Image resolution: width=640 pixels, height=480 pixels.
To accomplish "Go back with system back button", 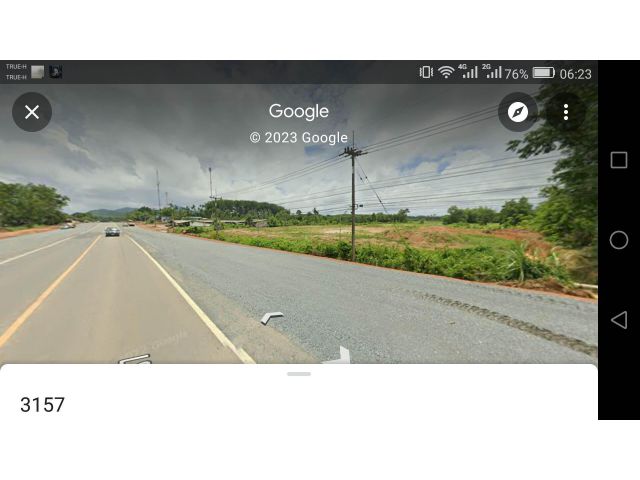I will pos(619,320).
